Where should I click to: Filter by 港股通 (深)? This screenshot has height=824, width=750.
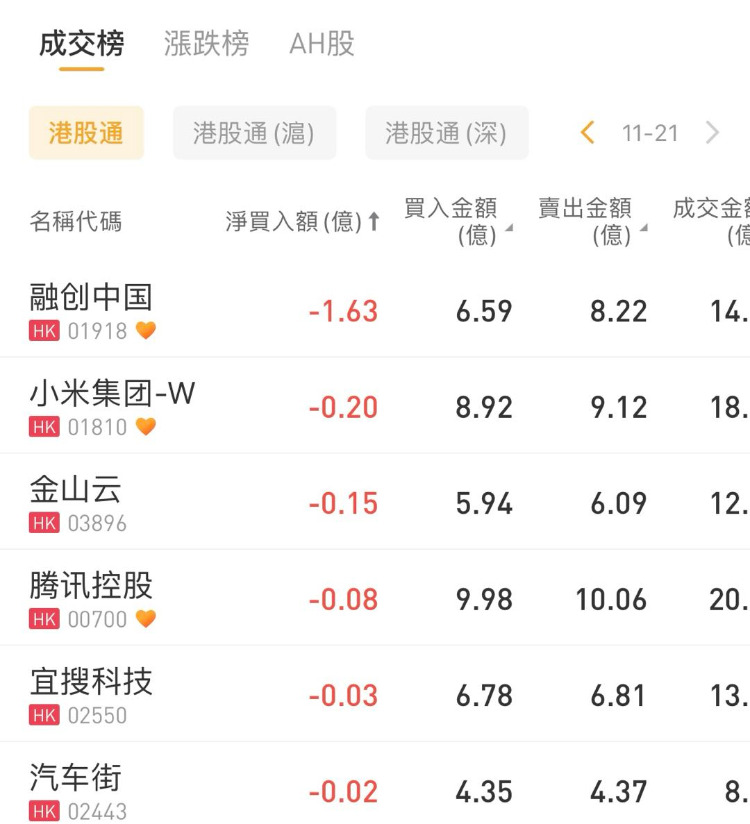[x=446, y=133]
